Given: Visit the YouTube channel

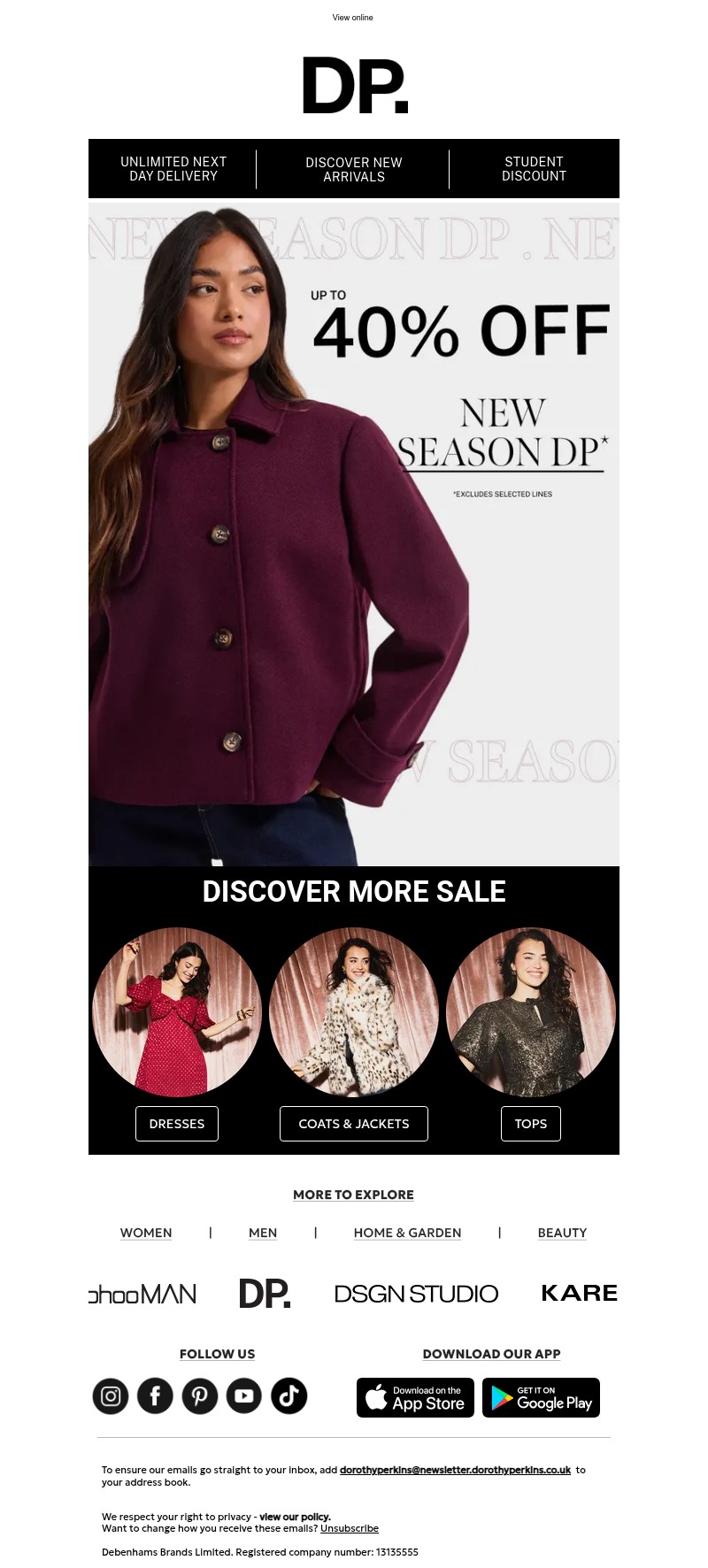Looking at the screenshot, I should [x=244, y=1395].
